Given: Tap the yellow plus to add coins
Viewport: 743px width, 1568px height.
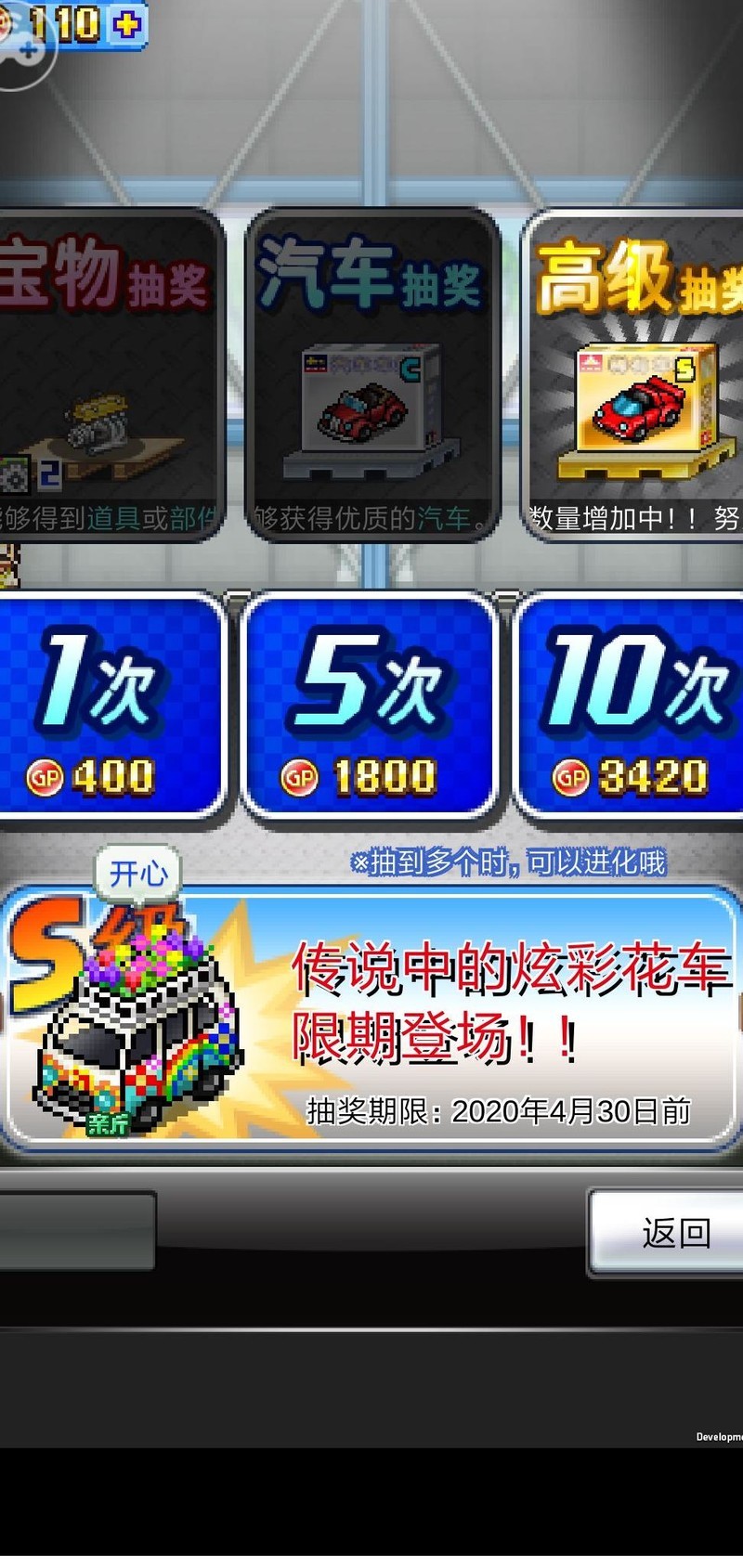Looking at the screenshot, I should click(x=126, y=23).
